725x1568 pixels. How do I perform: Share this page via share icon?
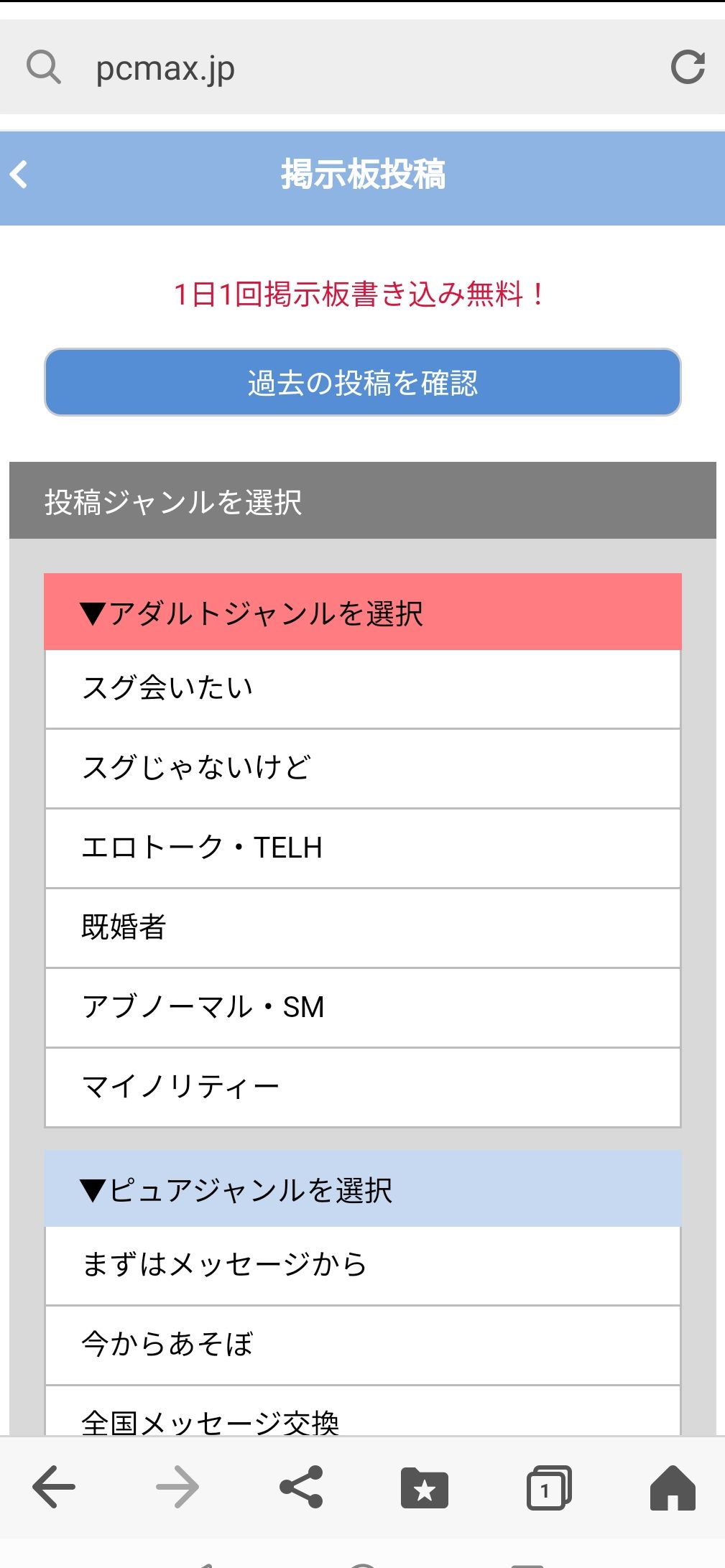pos(301,1486)
